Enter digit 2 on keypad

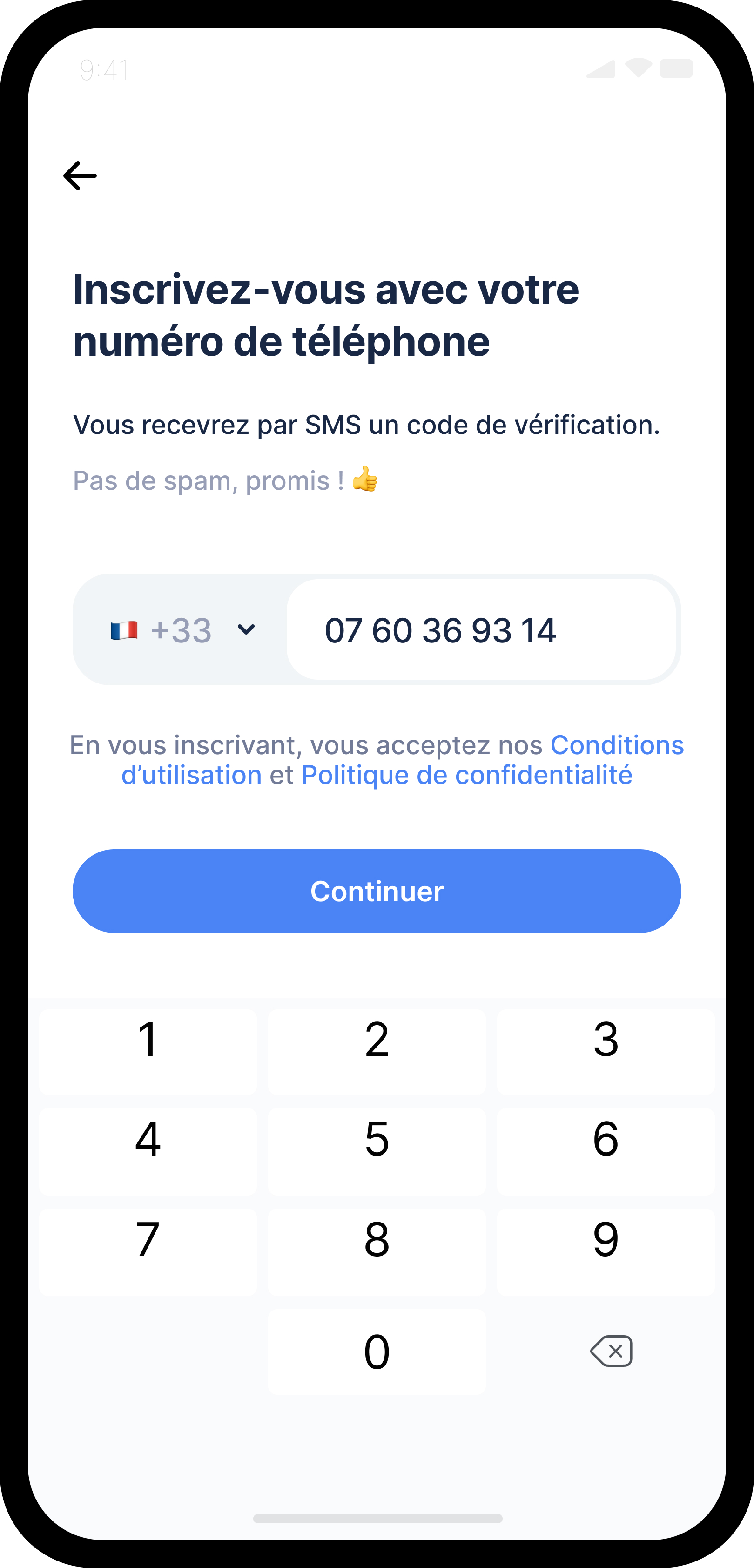[x=377, y=1051]
